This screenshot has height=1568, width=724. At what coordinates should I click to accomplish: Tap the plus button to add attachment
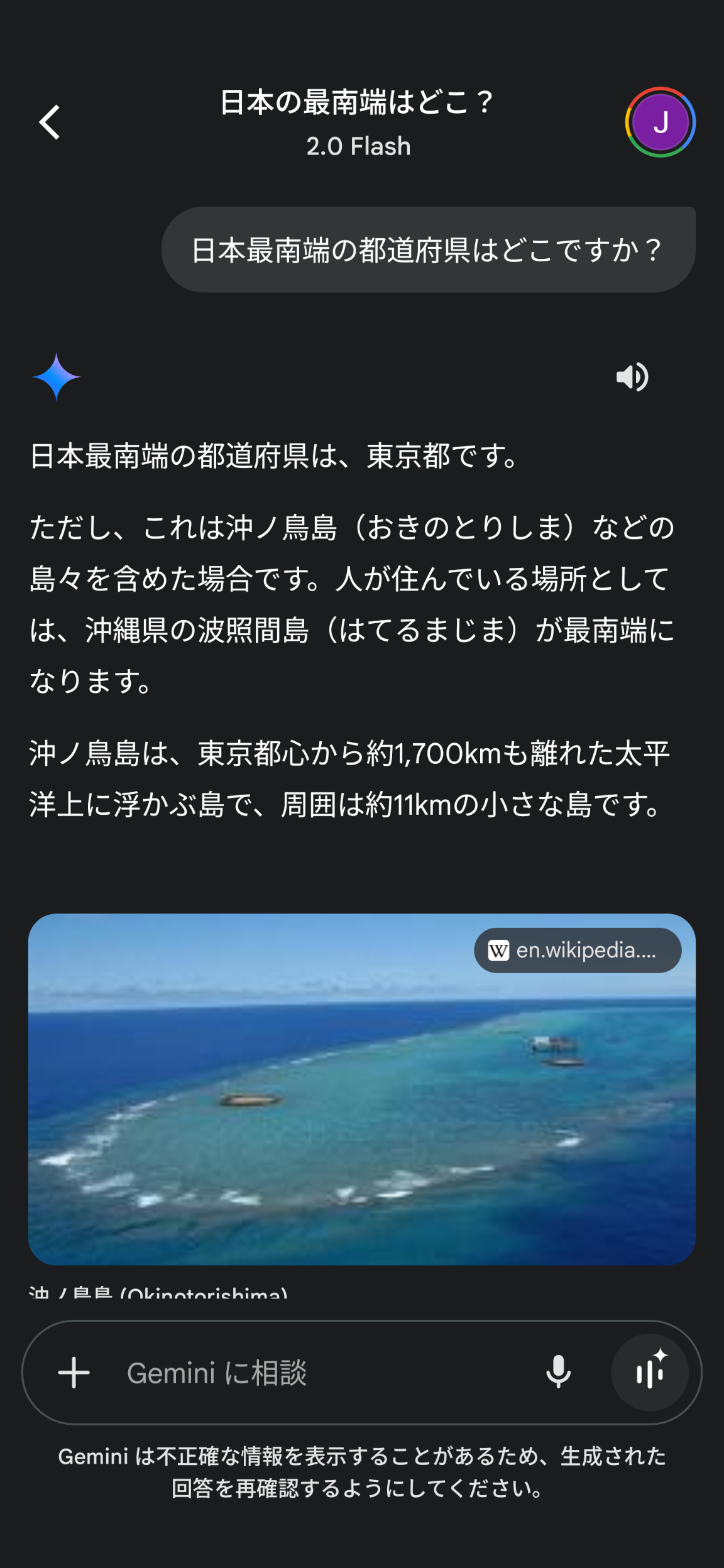coord(74,1373)
